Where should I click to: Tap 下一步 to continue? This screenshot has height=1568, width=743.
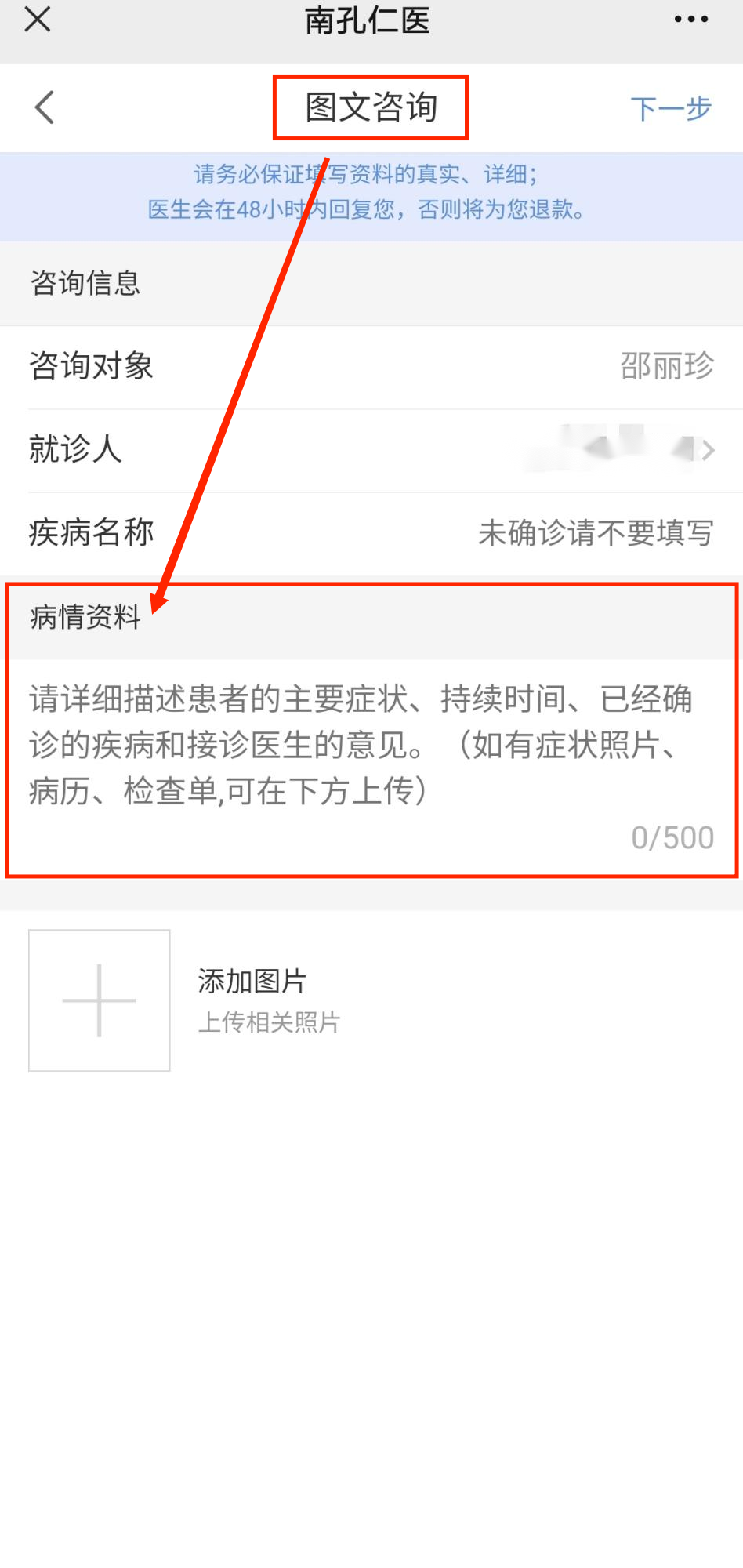tap(670, 108)
